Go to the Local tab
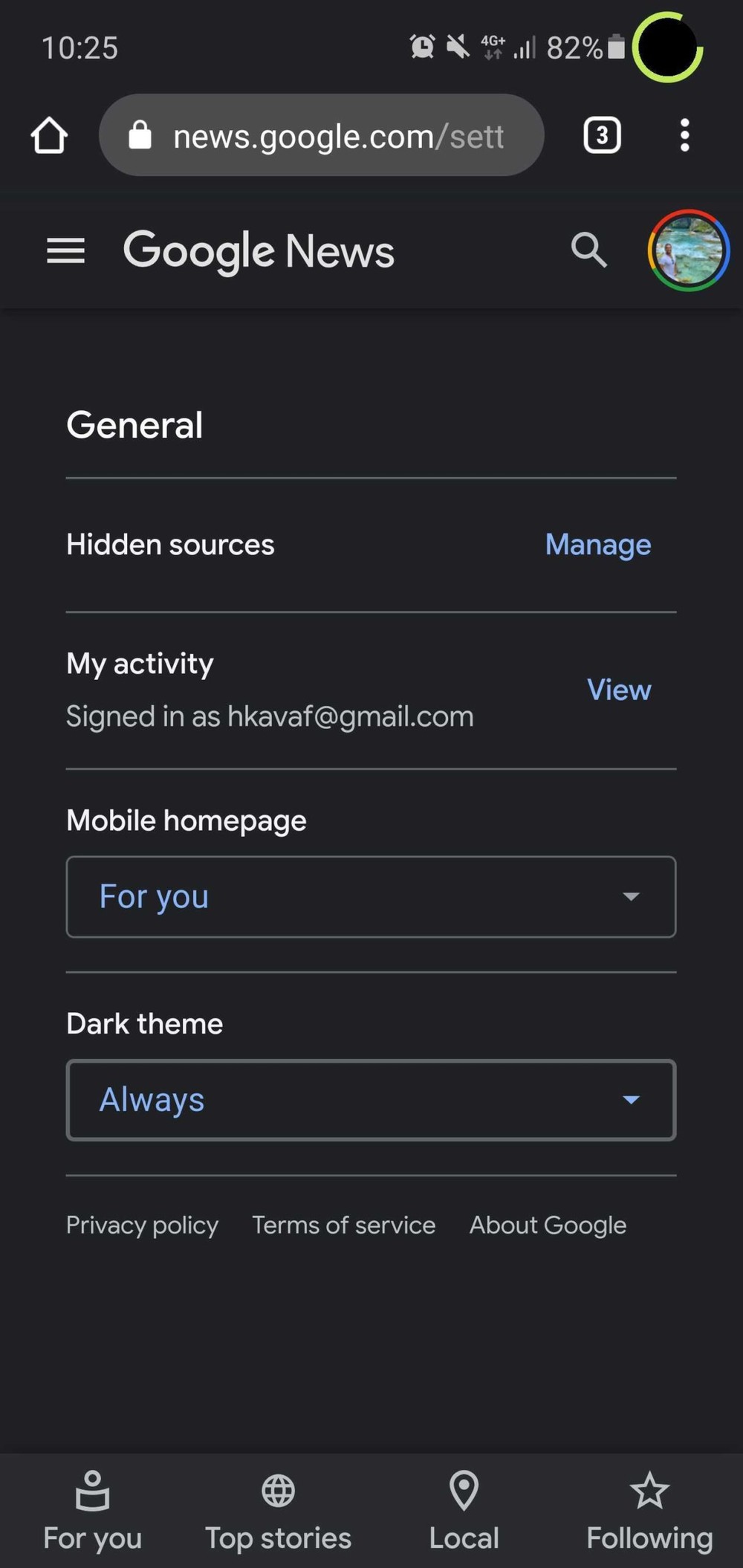This screenshot has width=743, height=1568. tap(464, 1512)
